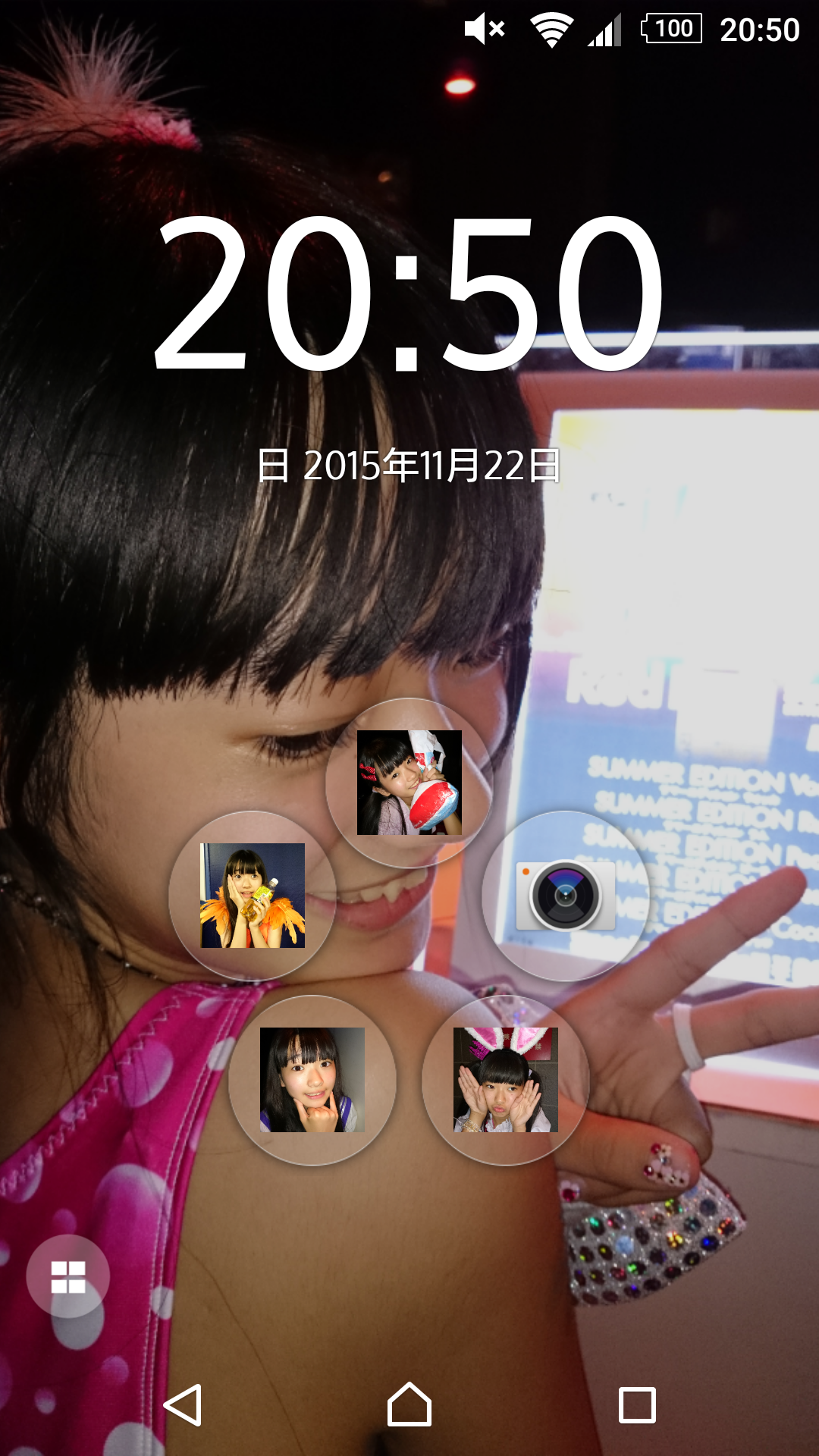This screenshot has height=1456, width=819.
Task: Tap the system back button
Action: point(183,1404)
